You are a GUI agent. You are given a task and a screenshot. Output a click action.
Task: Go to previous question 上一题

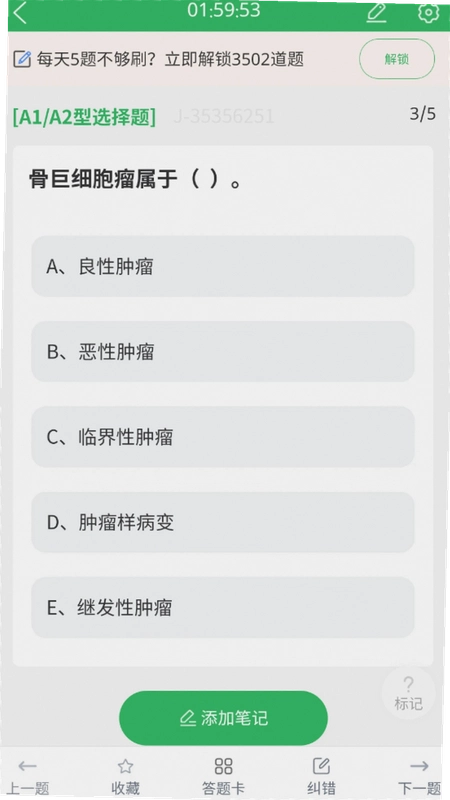[x=28, y=777]
